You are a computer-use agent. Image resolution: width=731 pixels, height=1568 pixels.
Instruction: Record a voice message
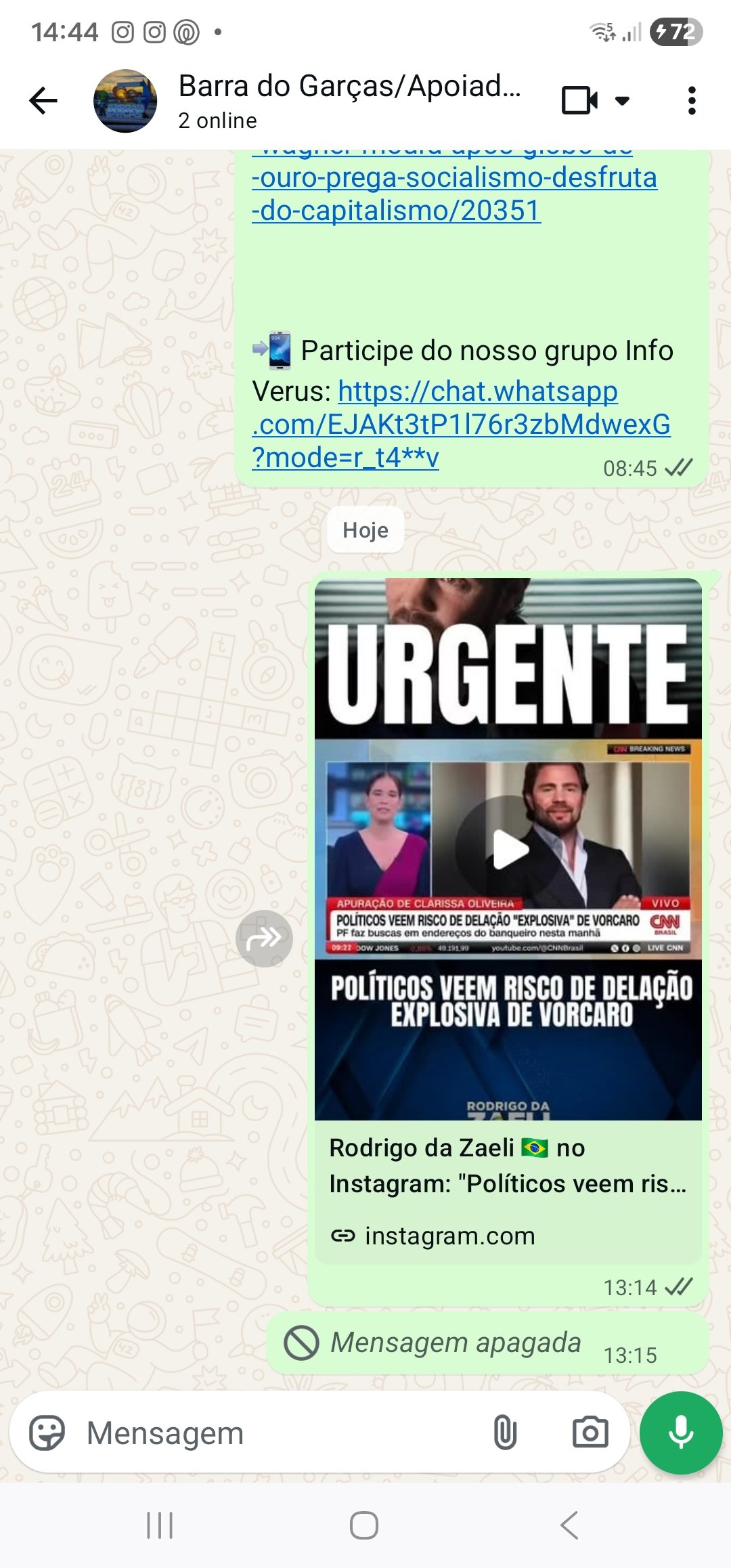[681, 1433]
